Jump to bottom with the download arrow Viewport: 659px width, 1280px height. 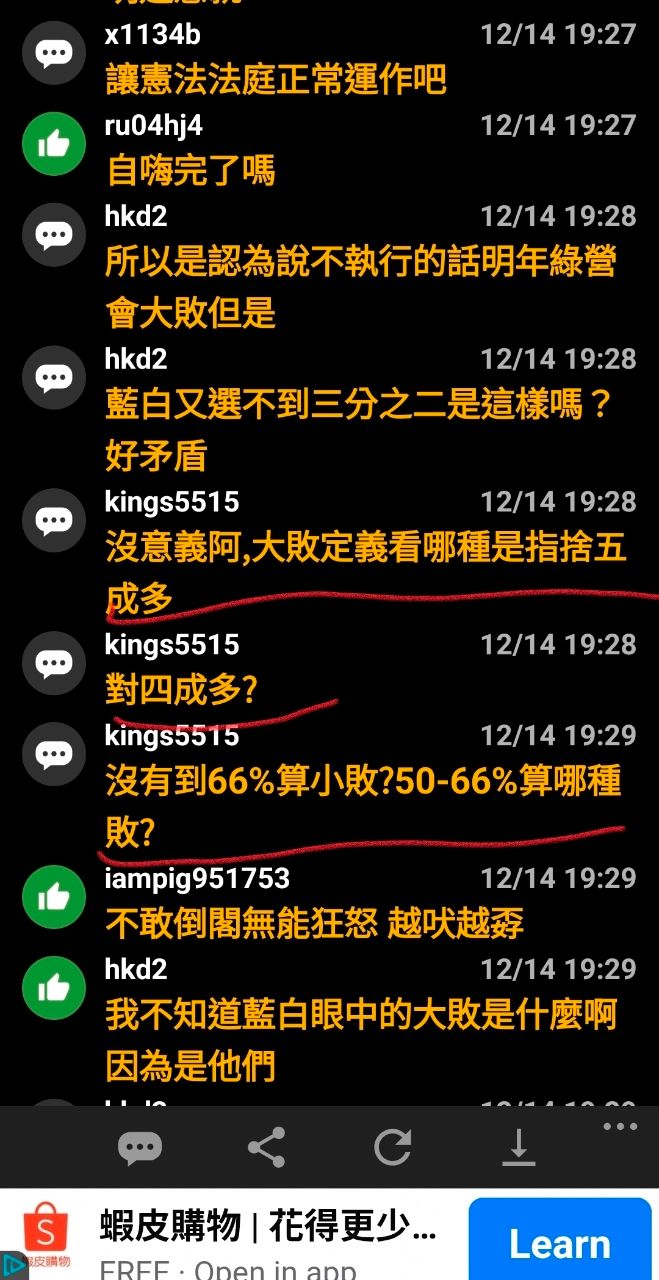(518, 1147)
